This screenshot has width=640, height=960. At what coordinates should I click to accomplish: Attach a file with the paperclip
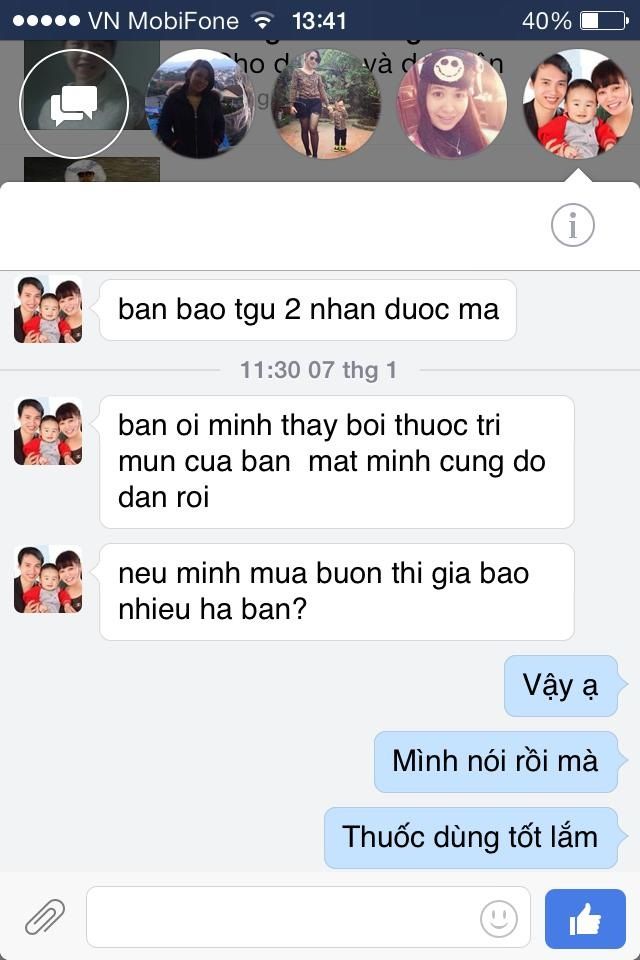(45, 917)
